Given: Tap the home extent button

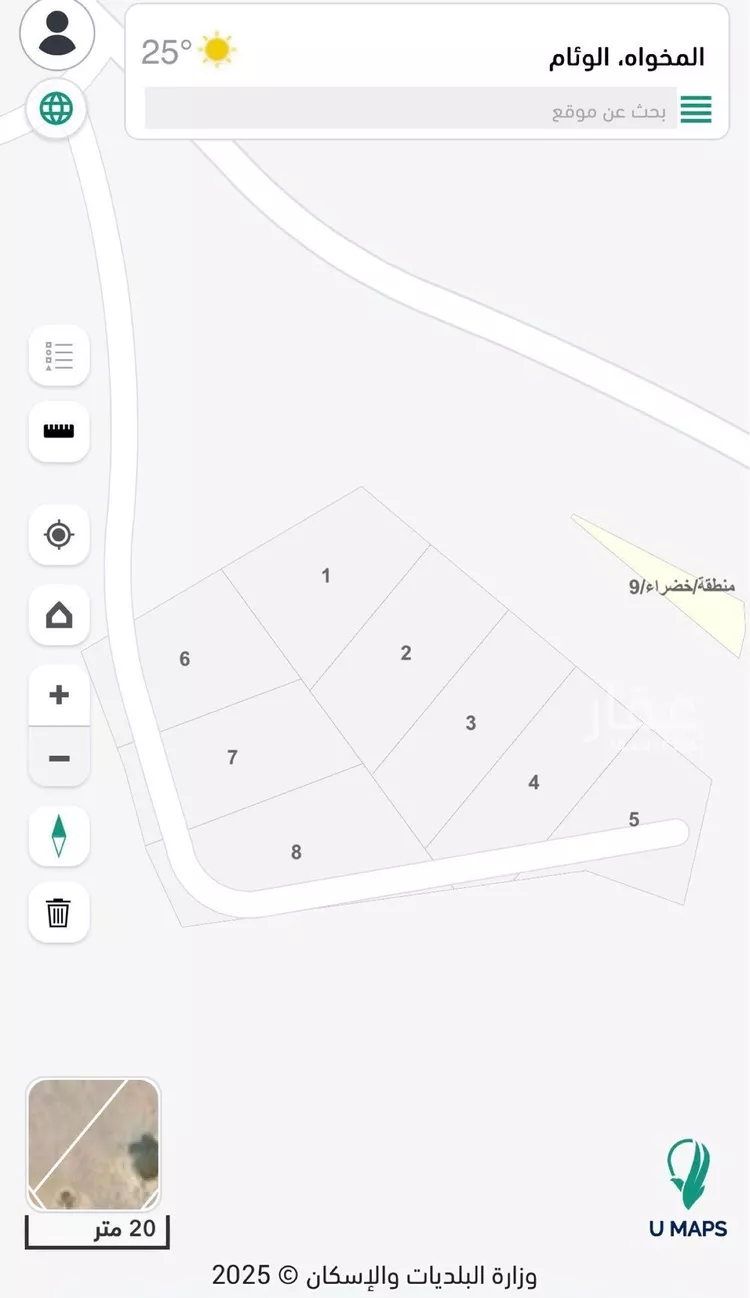Looking at the screenshot, I should click(59, 615).
